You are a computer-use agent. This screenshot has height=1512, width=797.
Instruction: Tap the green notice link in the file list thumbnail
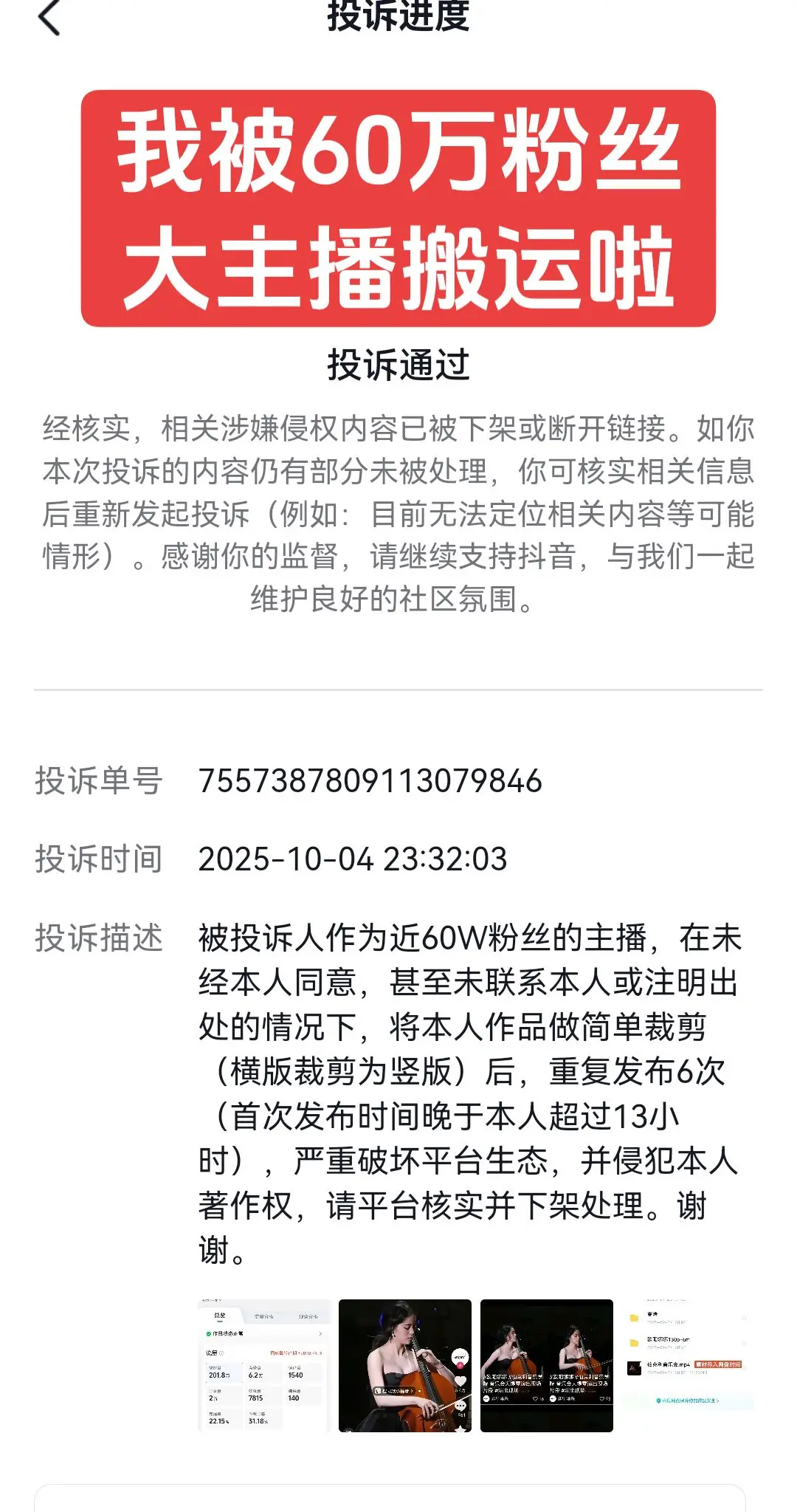click(x=689, y=1401)
